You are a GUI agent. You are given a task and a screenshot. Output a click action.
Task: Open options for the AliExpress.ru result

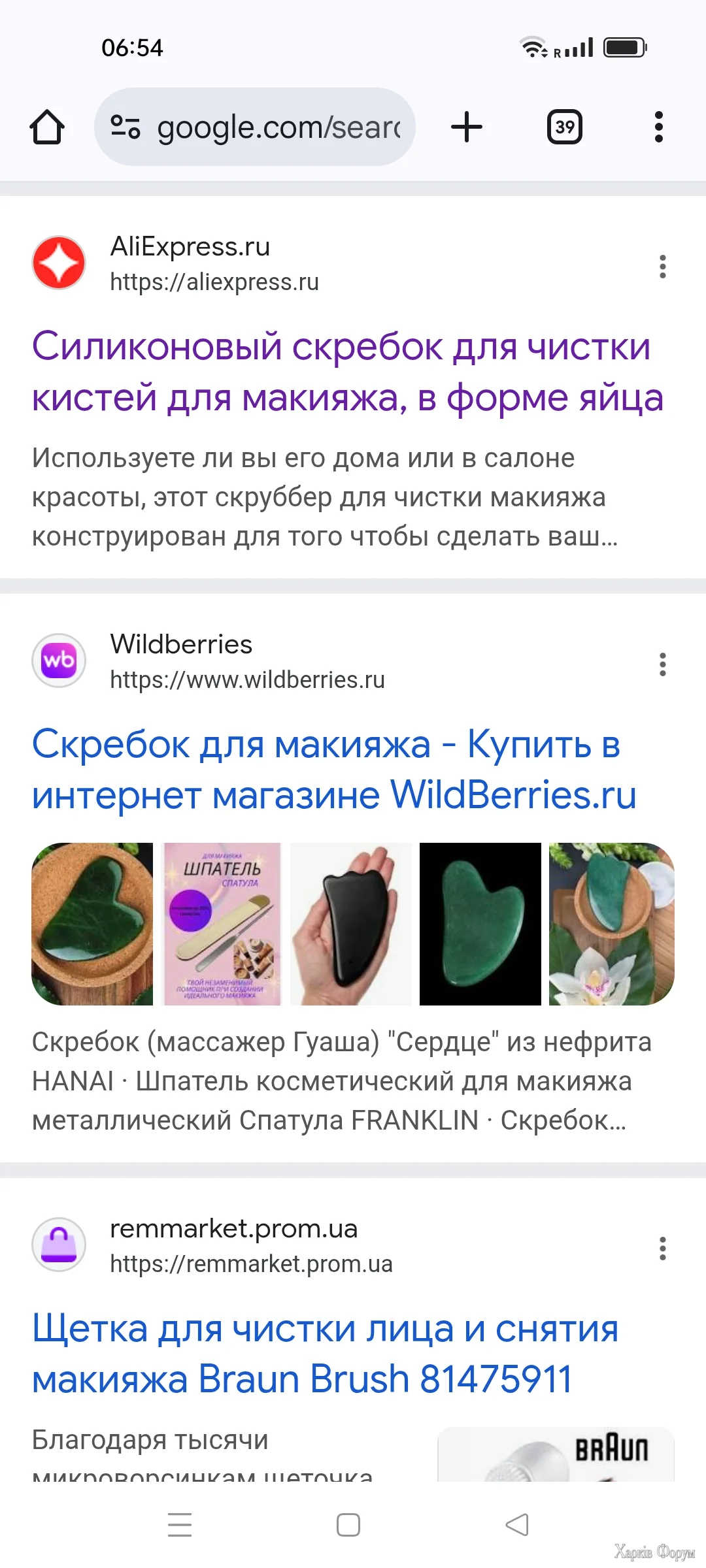(x=662, y=267)
